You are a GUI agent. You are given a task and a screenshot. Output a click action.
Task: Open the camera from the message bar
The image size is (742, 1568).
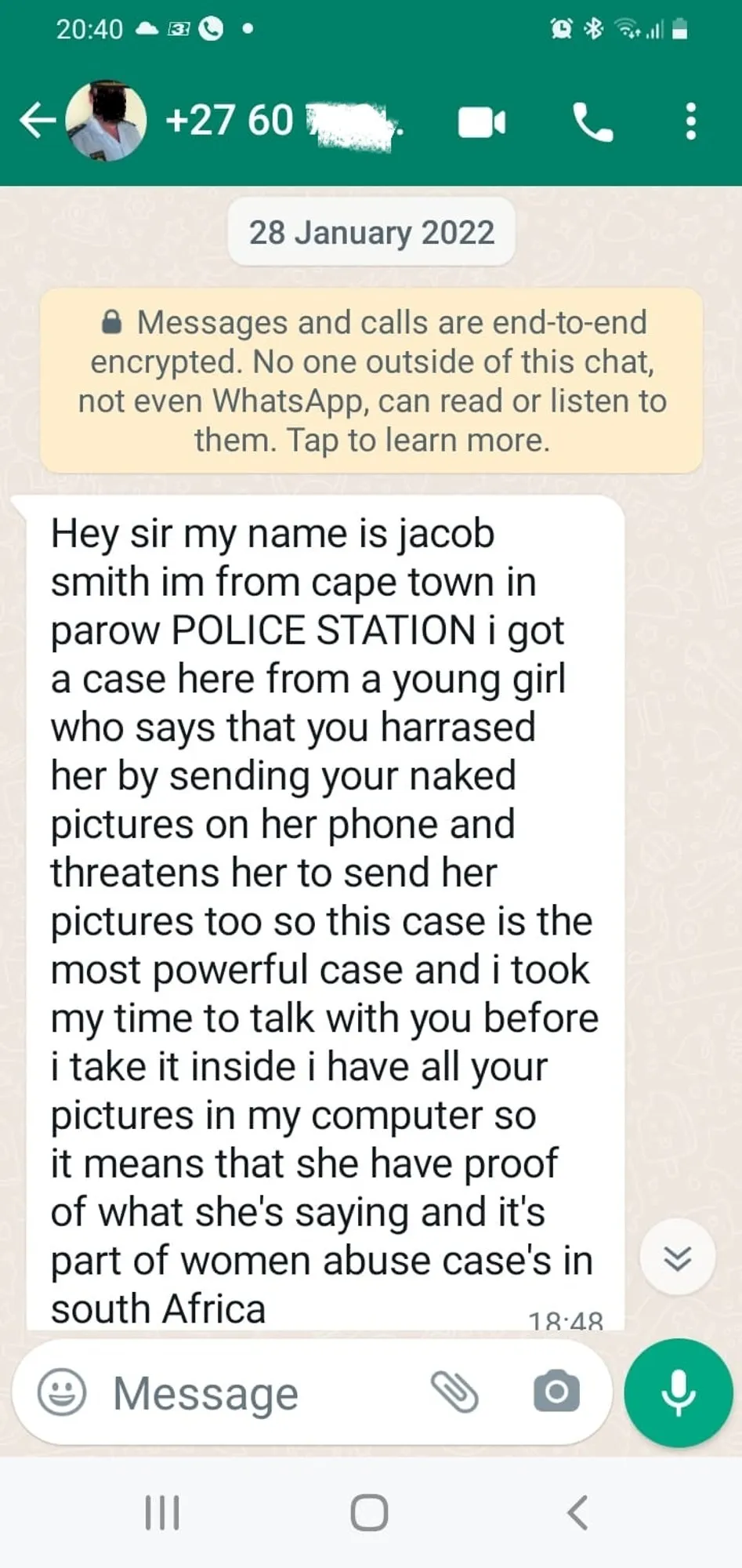556,1392
